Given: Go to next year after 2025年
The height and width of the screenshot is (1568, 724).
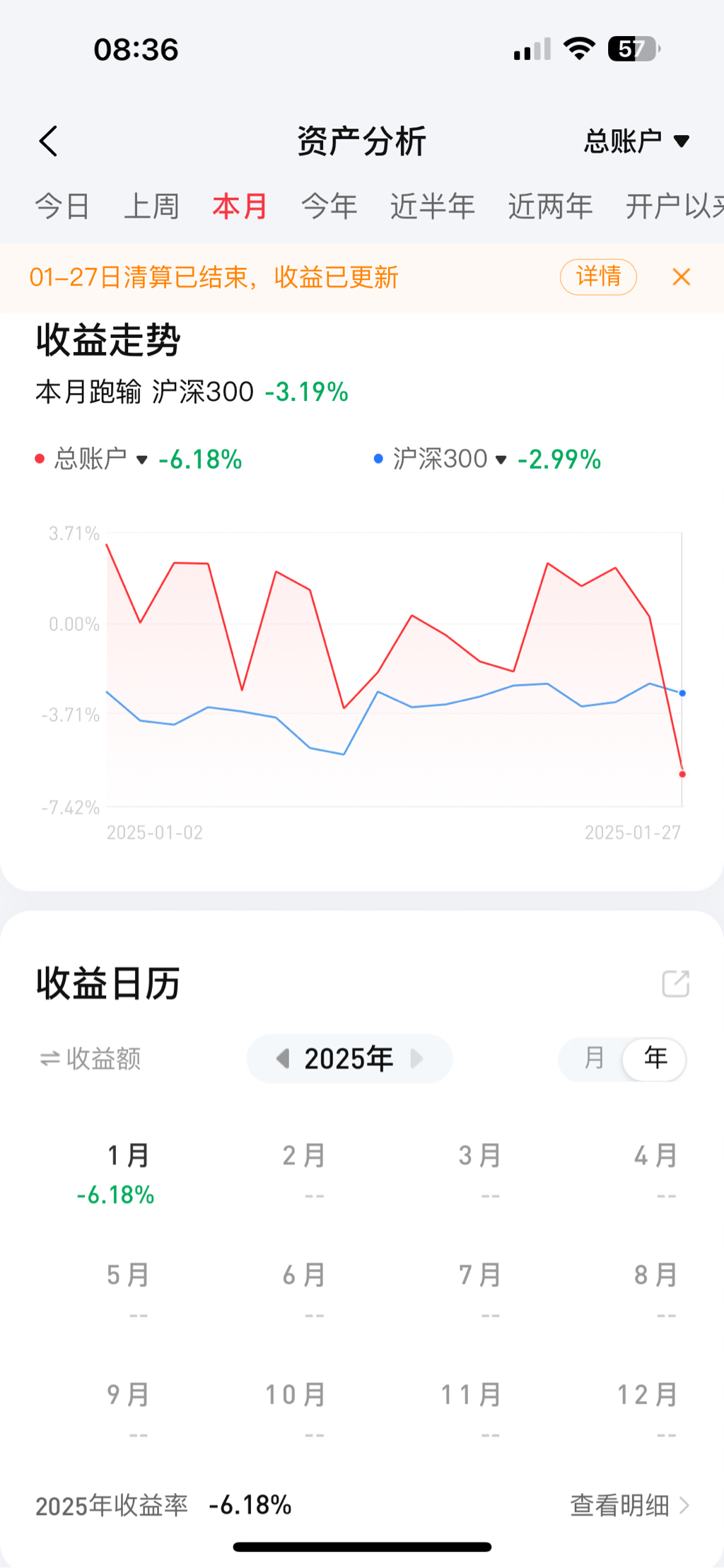Looking at the screenshot, I should 416,1058.
